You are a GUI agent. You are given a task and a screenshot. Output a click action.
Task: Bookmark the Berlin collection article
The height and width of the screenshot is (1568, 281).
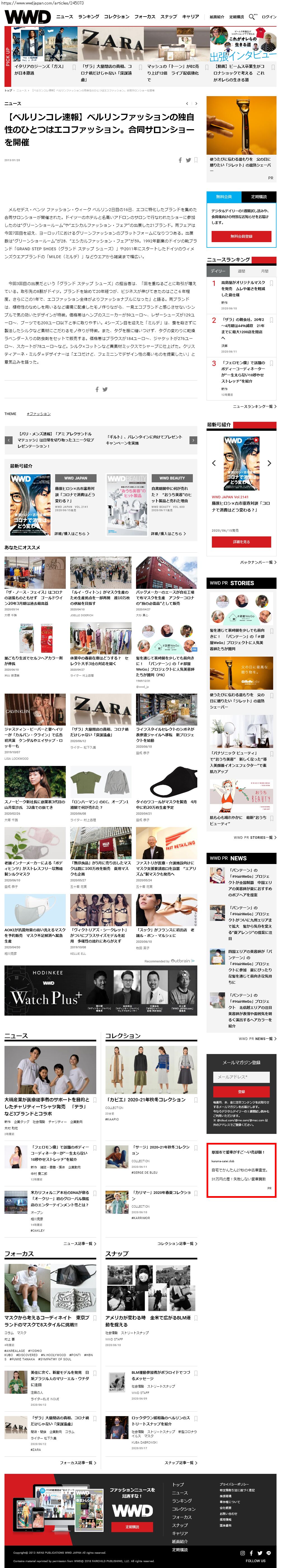click(x=196, y=160)
